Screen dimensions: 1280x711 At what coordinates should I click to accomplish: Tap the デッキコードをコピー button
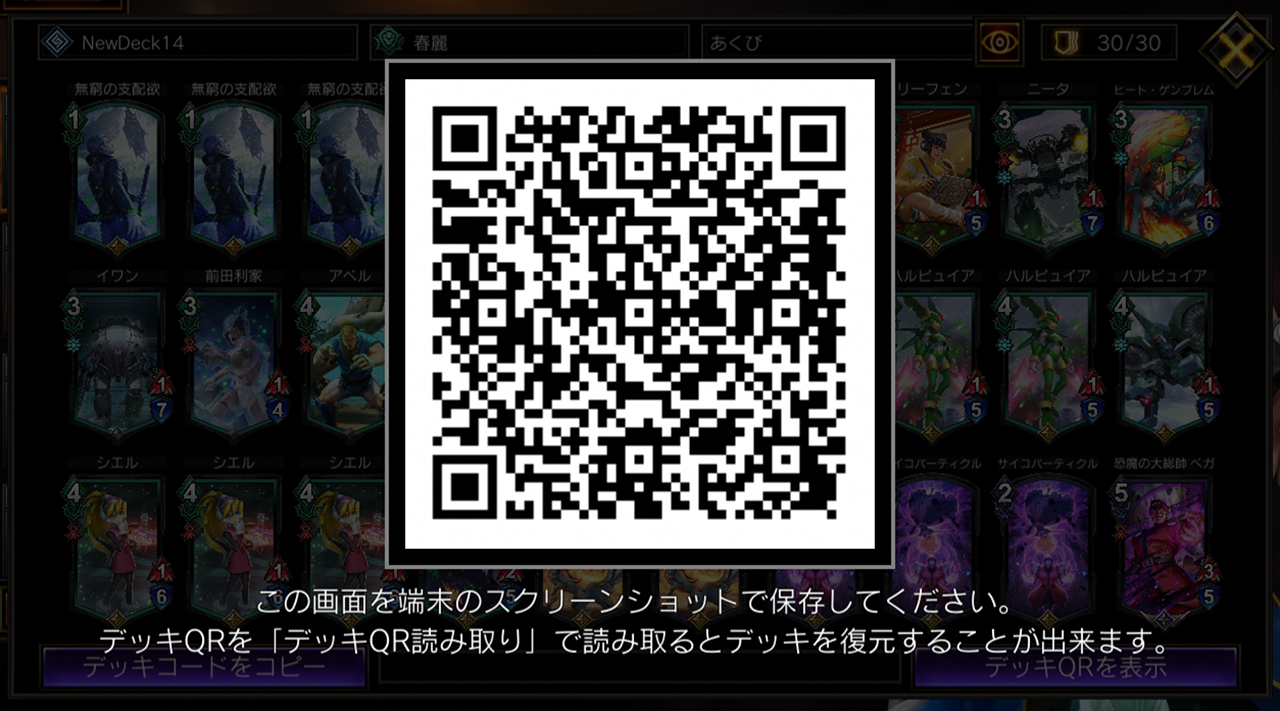pyautogui.click(x=204, y=666)
